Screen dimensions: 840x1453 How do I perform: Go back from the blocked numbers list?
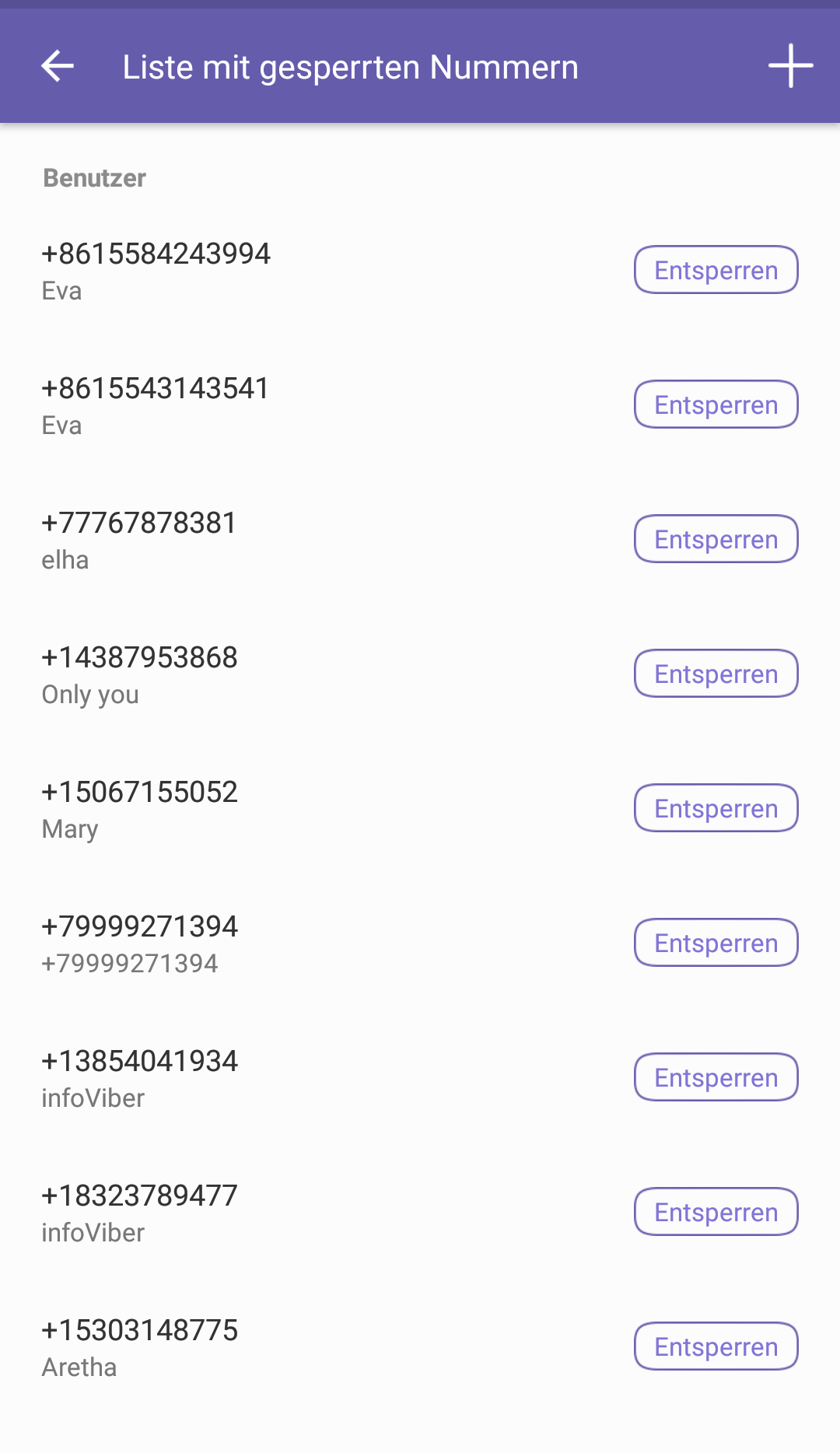pyautogui.click(x=58, y=66)
